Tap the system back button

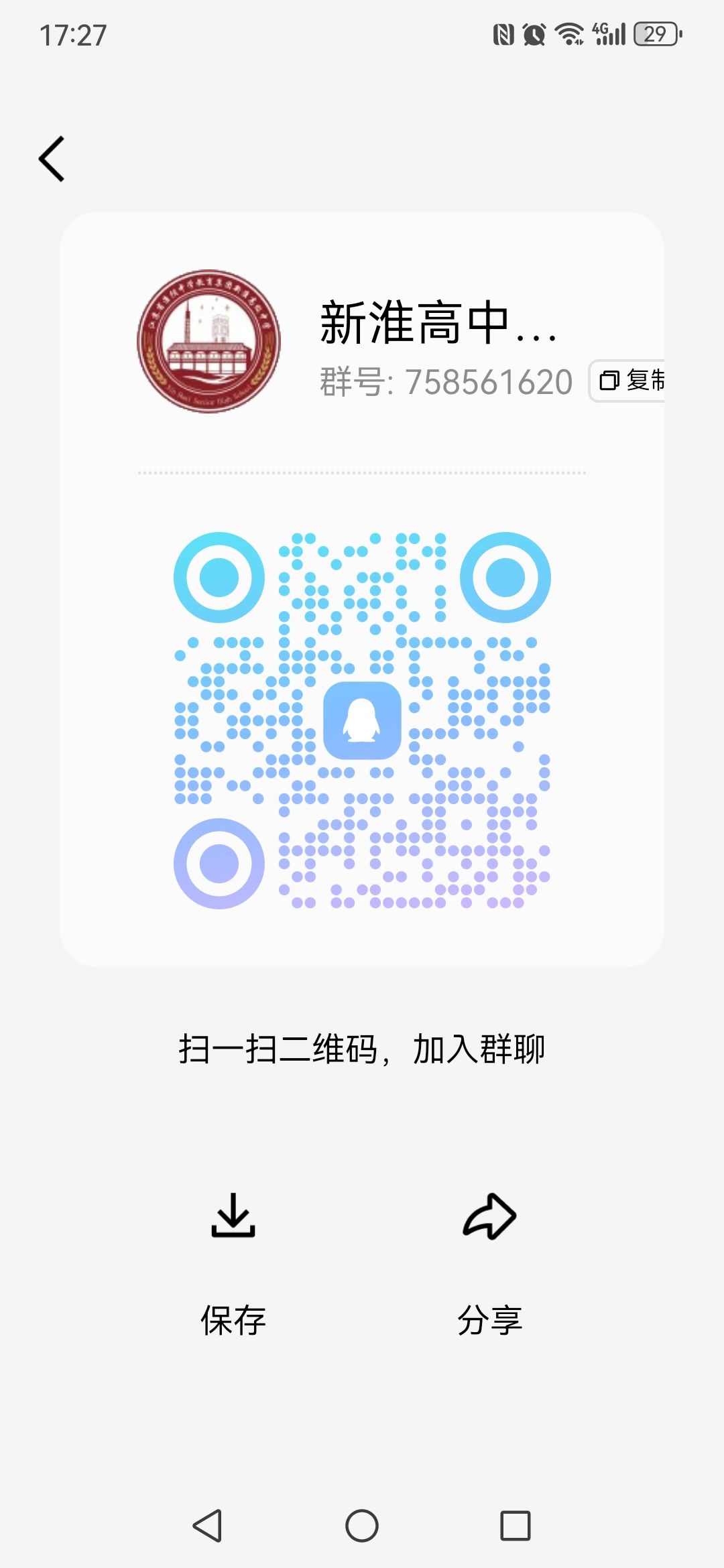tap(207, 1526)
